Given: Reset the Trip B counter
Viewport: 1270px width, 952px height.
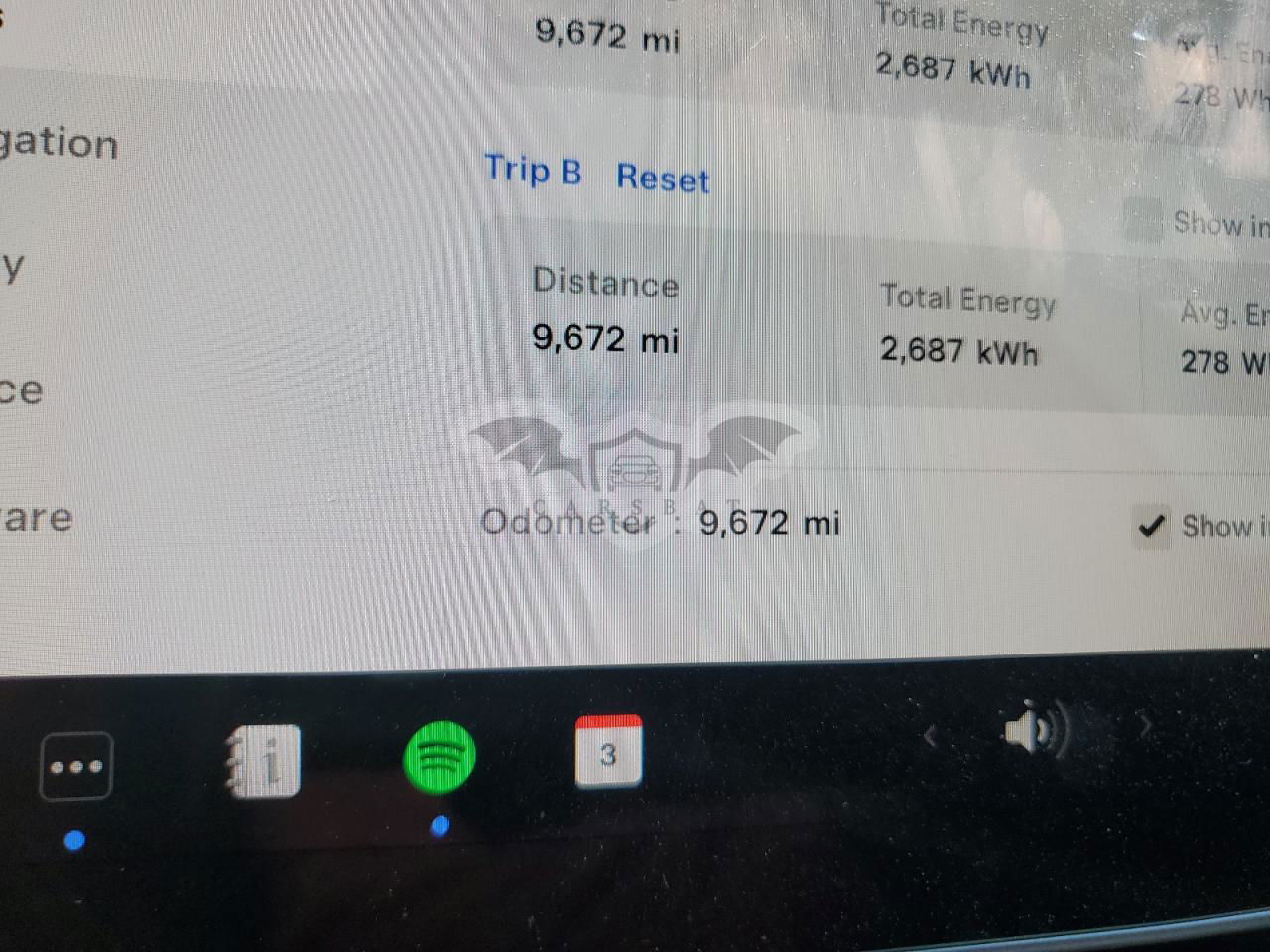Looking at the screenshot, I should pos(663,178).
